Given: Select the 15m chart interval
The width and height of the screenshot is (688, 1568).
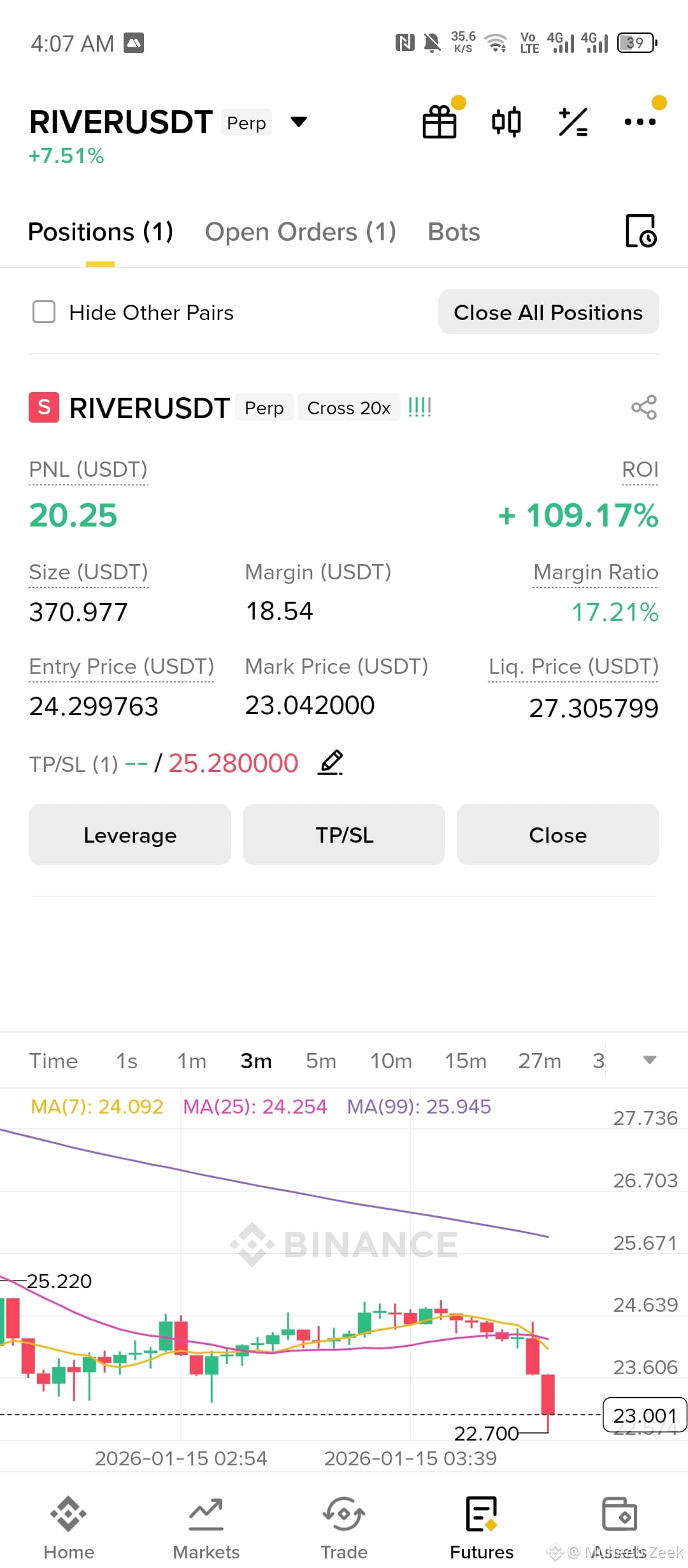Looking at the screenshot, I should (466, 1061).
